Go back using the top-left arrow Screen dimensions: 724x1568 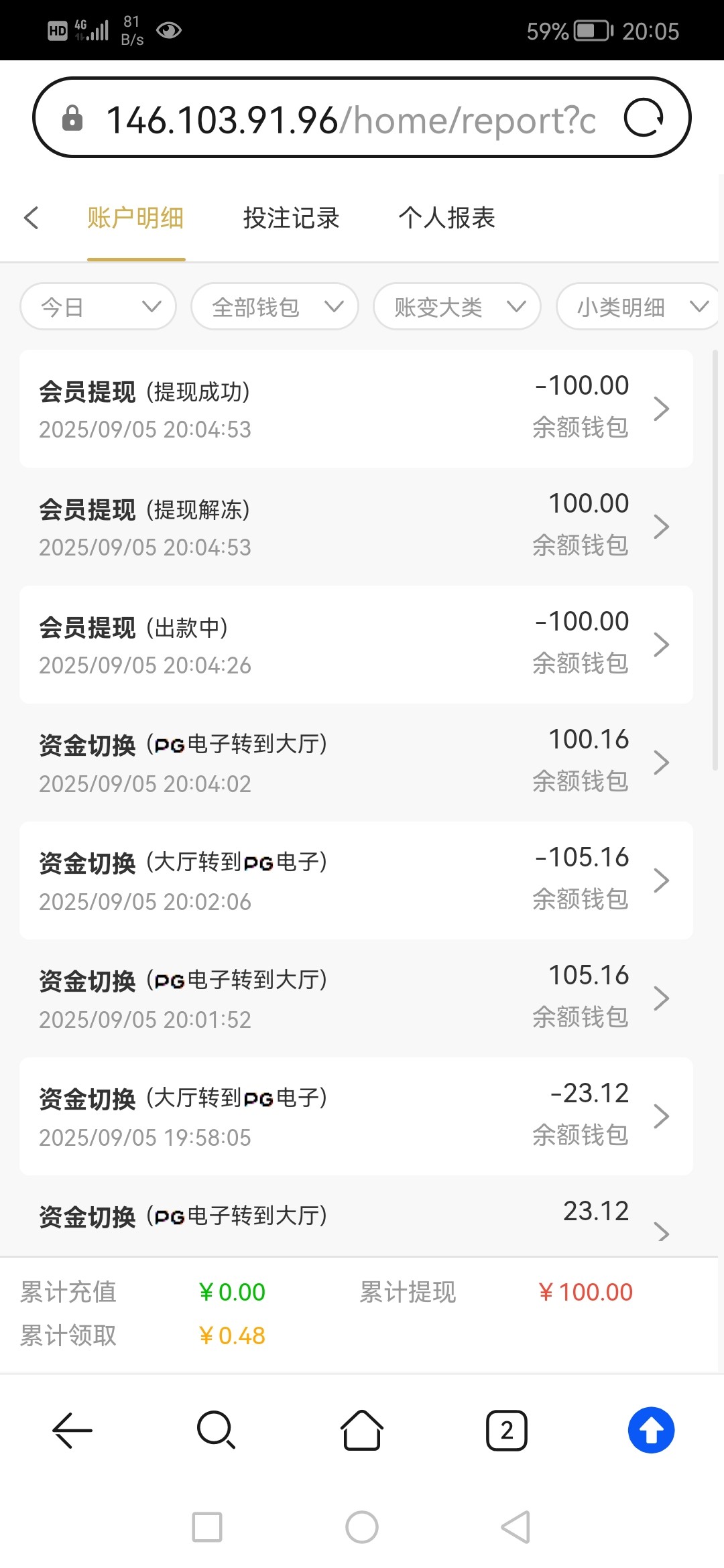pyautogui.click(x=32, y=218)
